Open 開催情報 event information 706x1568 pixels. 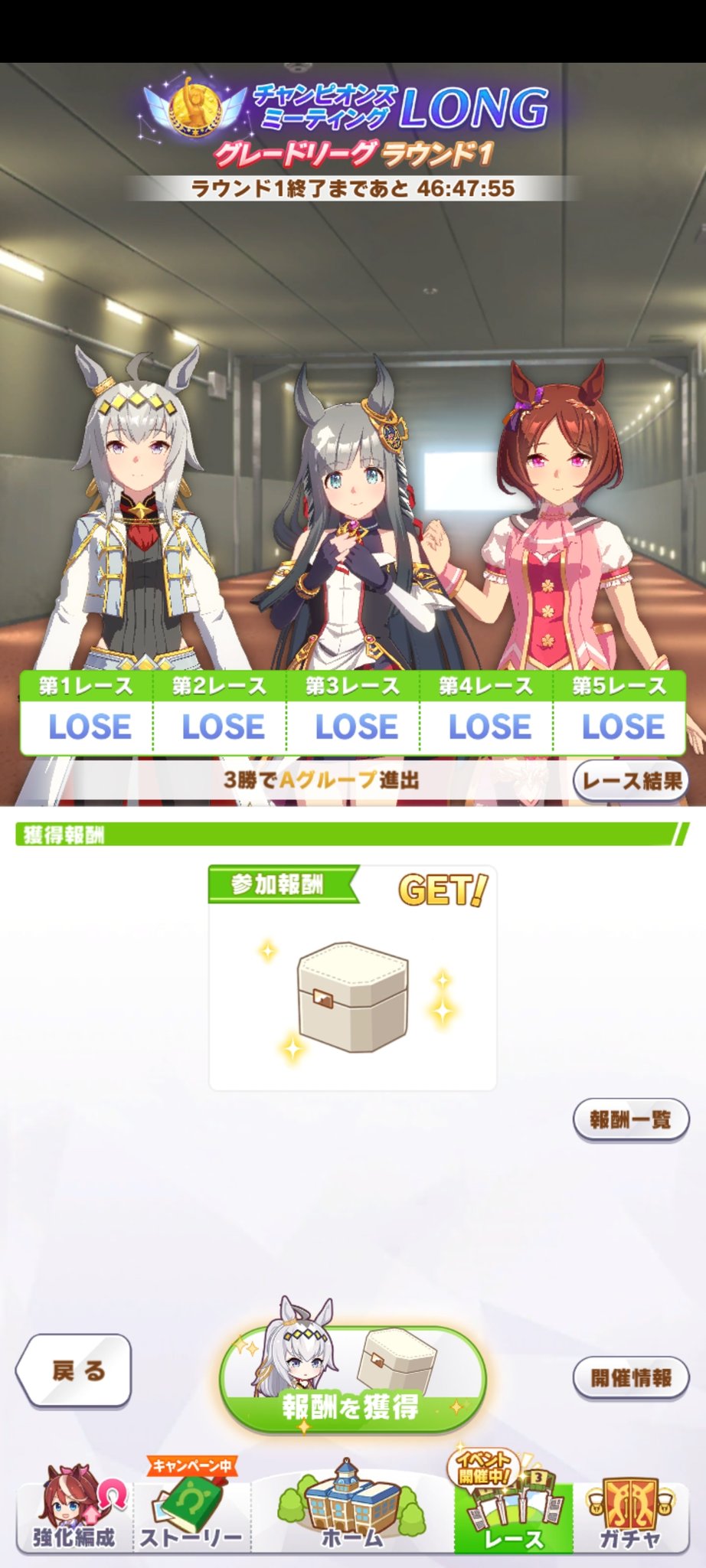631,1377
